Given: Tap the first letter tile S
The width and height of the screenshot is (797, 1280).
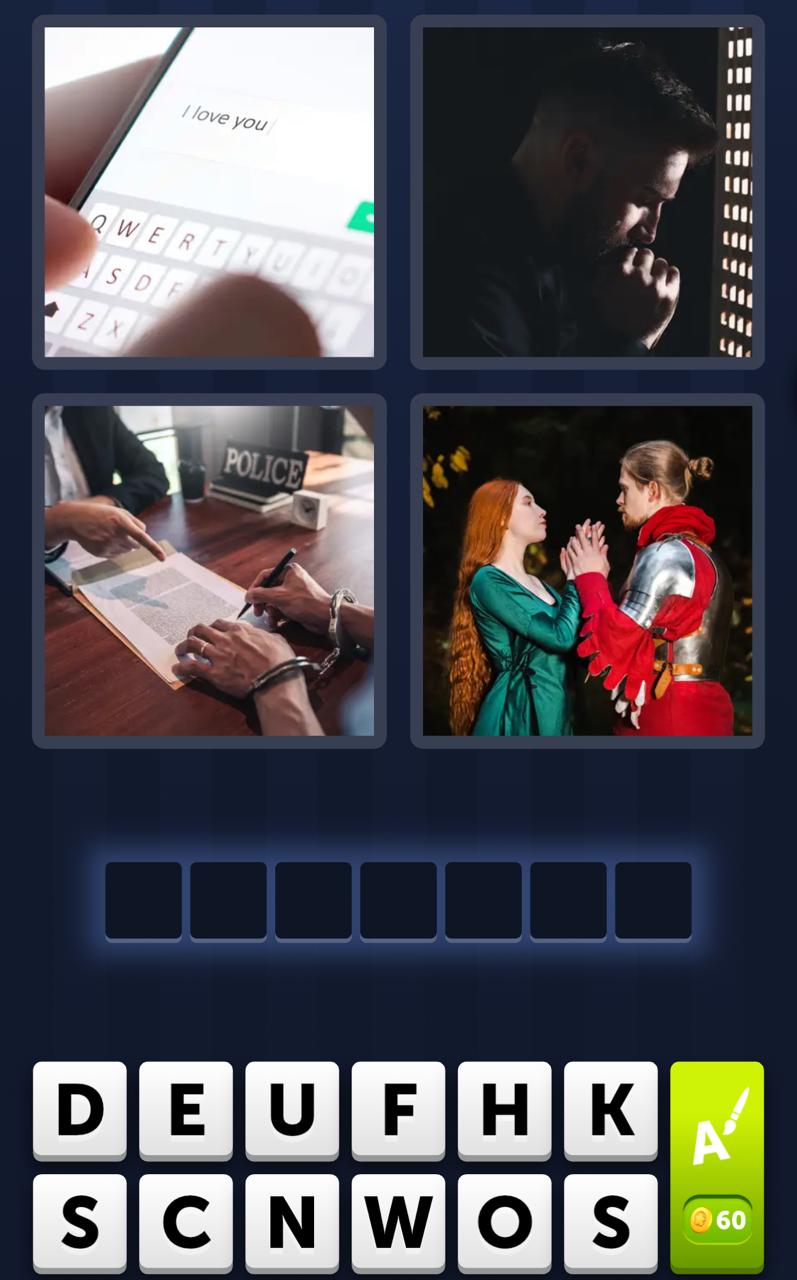Looking at the screenshot, I should 79,1221.
